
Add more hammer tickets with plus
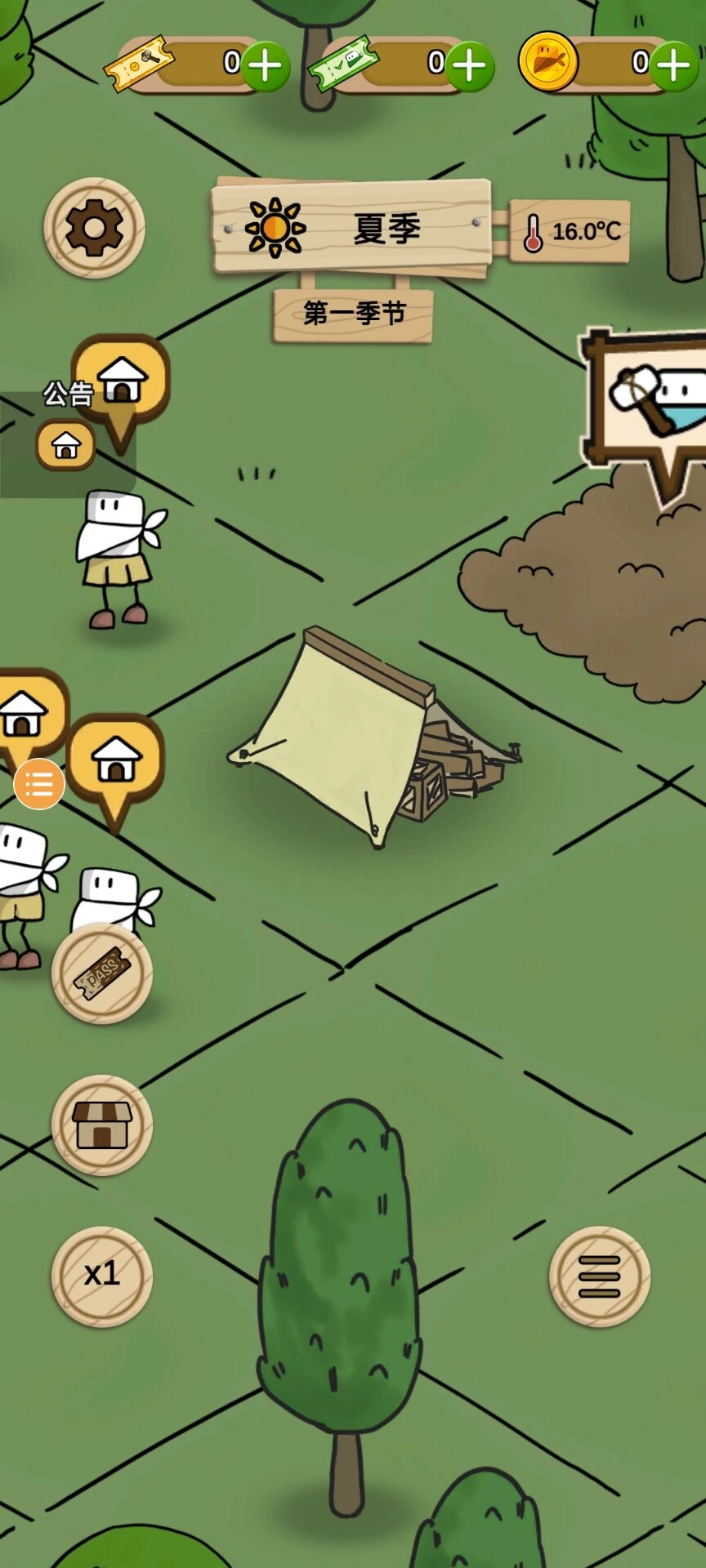265,65
